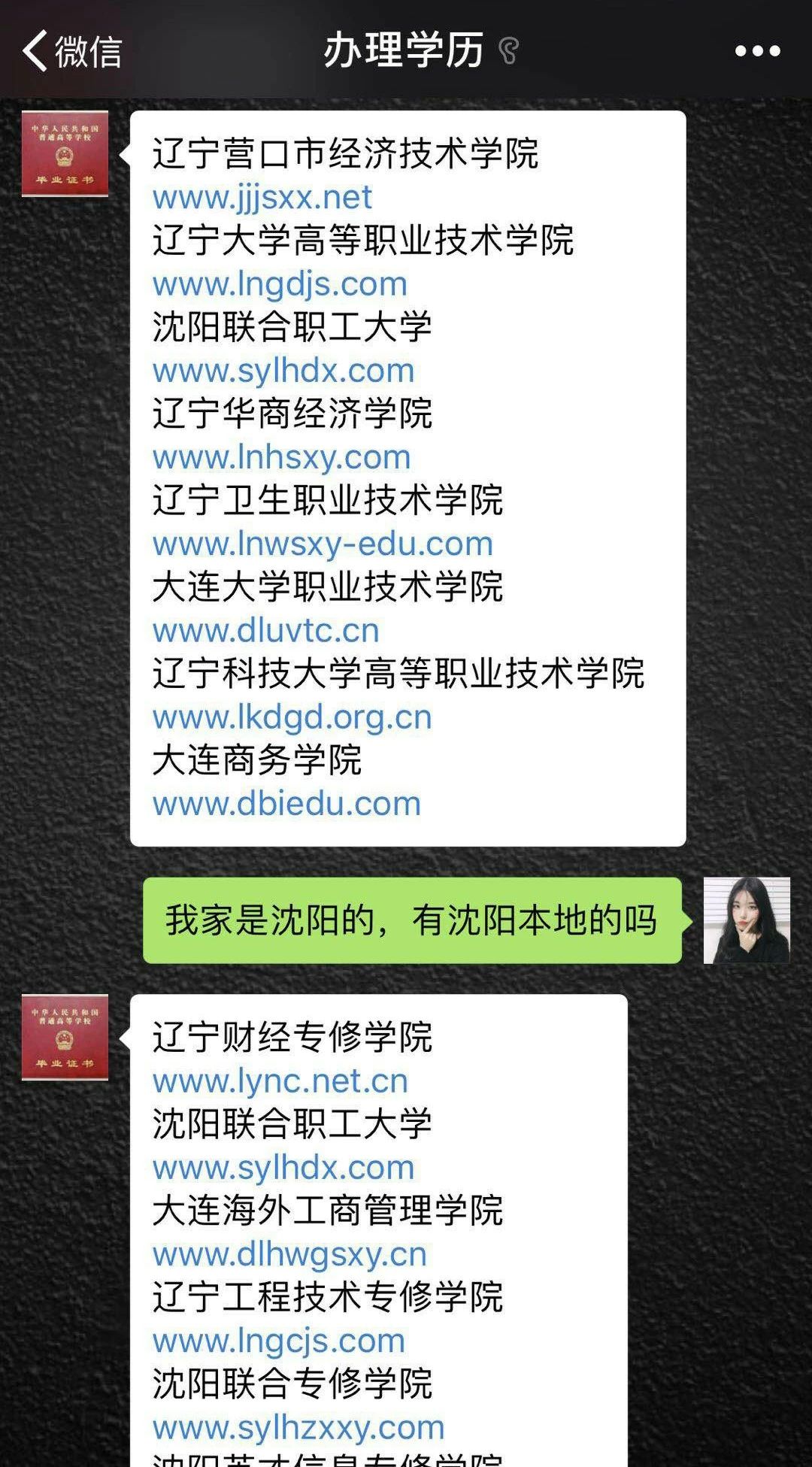
Task: Open the www.lngcjs.com link
Action: tap(279, 1341)
